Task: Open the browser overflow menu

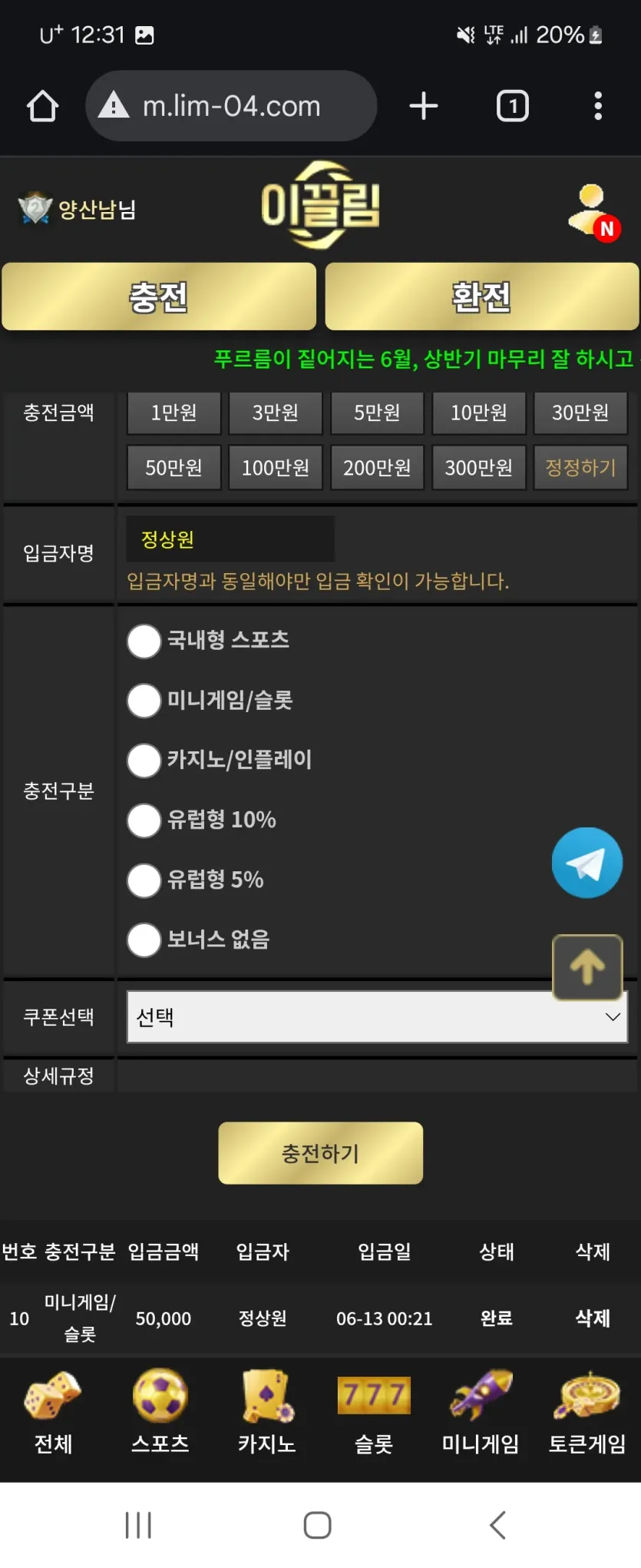Action: click(597, 106)
